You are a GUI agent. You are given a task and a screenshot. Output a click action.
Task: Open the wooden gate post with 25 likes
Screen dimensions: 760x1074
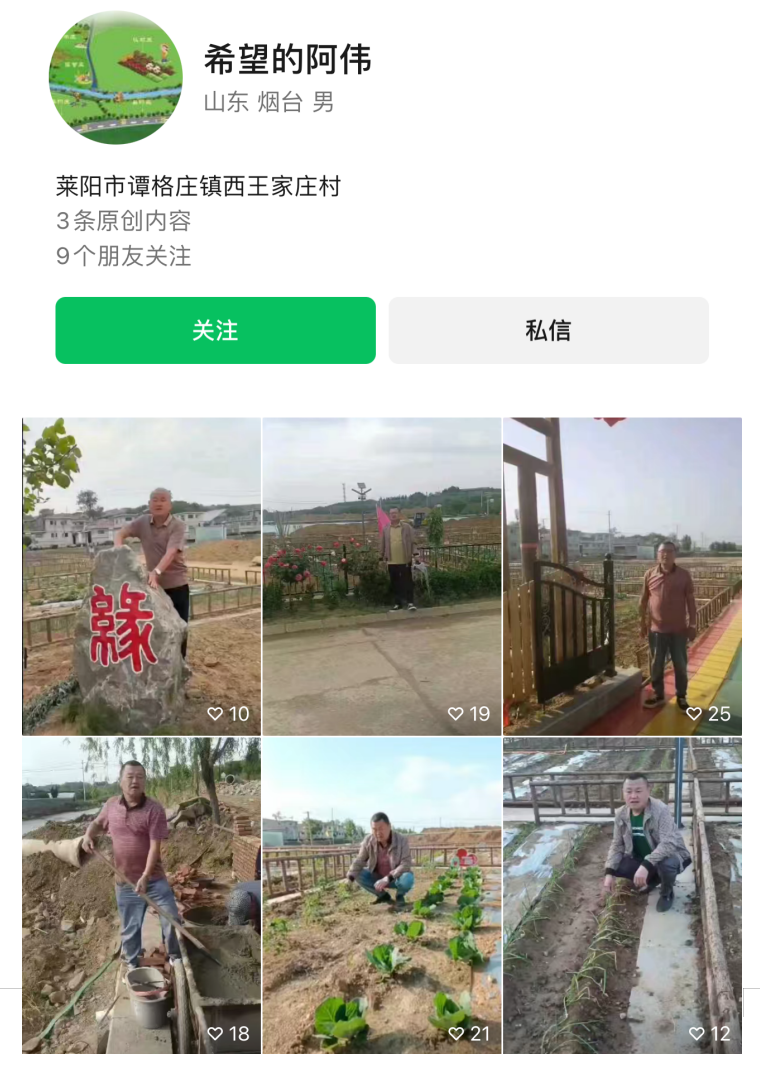click(622, 575)
